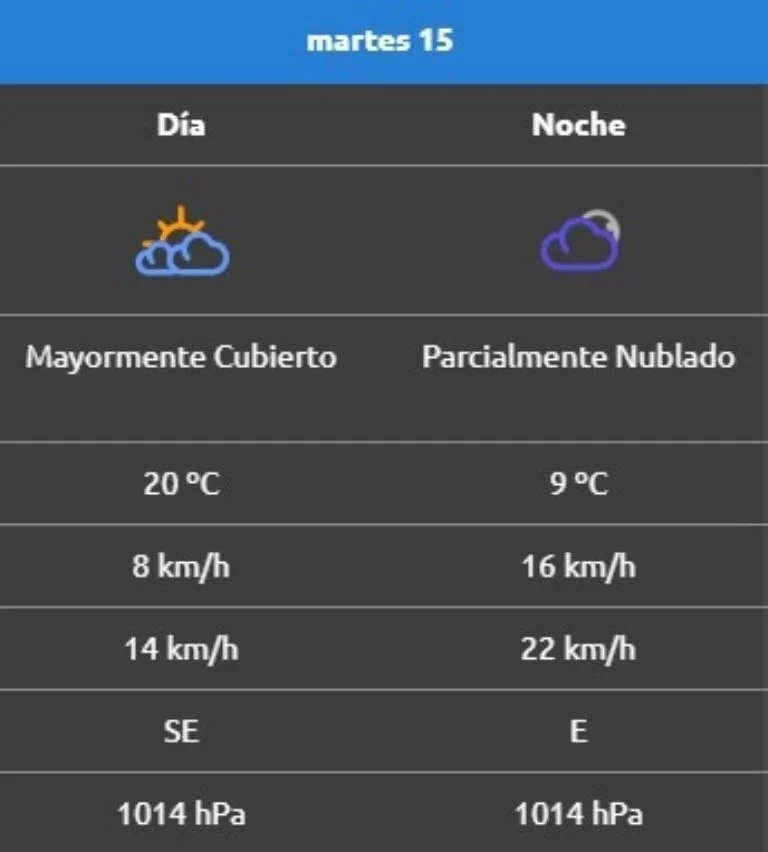
Task: Switch to the Noche column
Action: 580,125
